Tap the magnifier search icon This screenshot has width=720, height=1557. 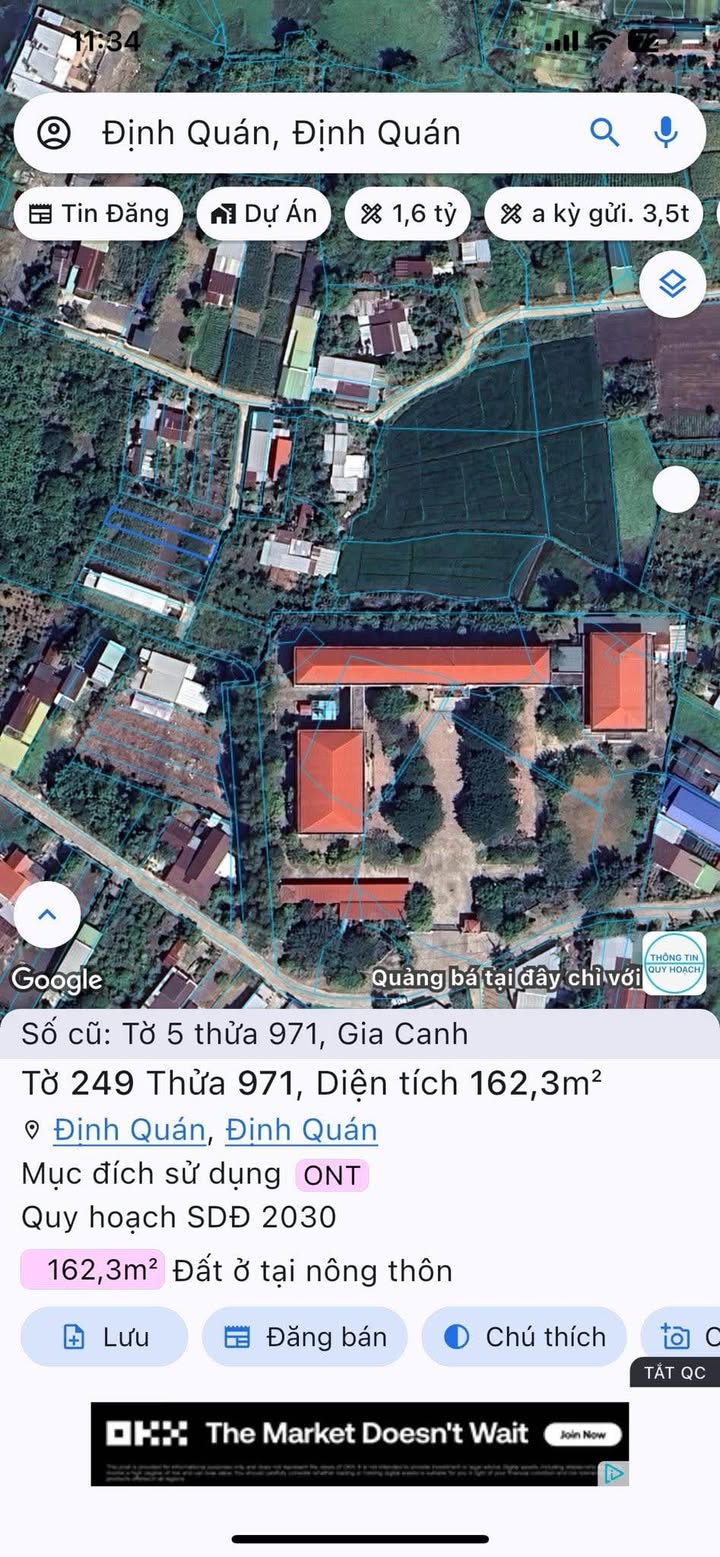pos(604,132)
